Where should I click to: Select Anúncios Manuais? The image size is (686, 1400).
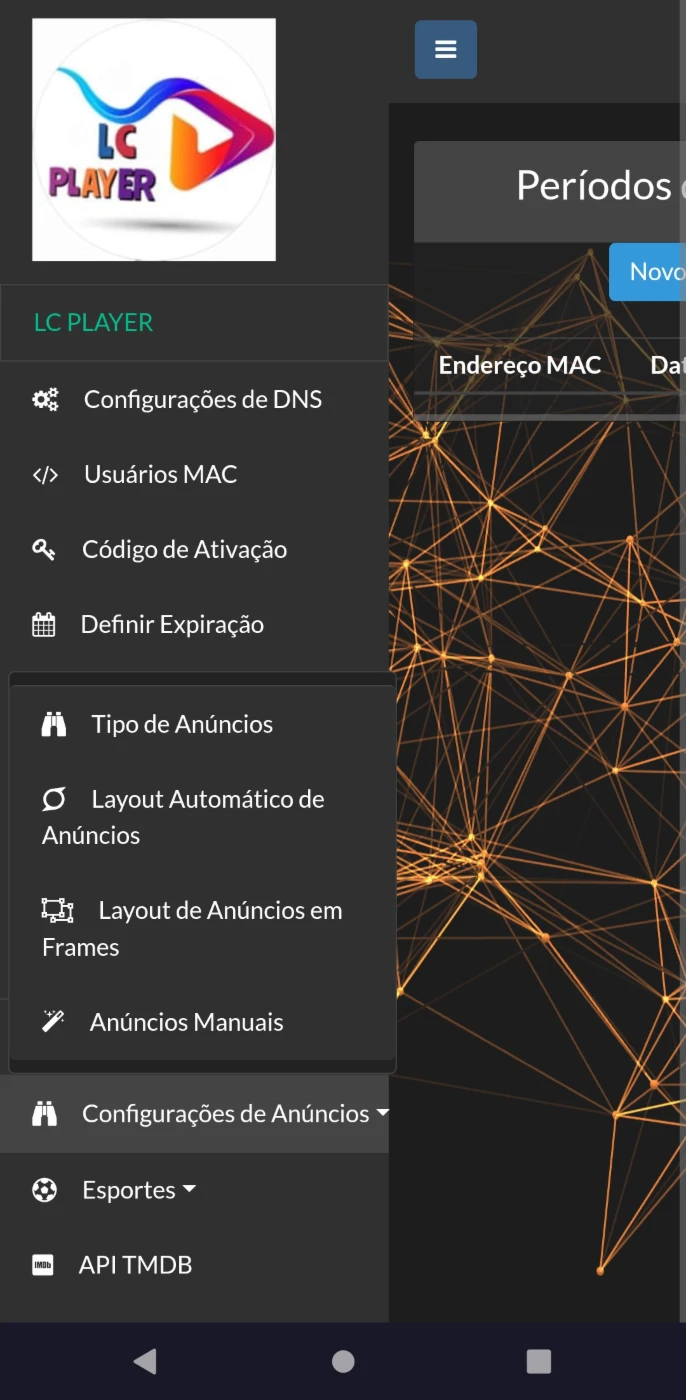203,1022
